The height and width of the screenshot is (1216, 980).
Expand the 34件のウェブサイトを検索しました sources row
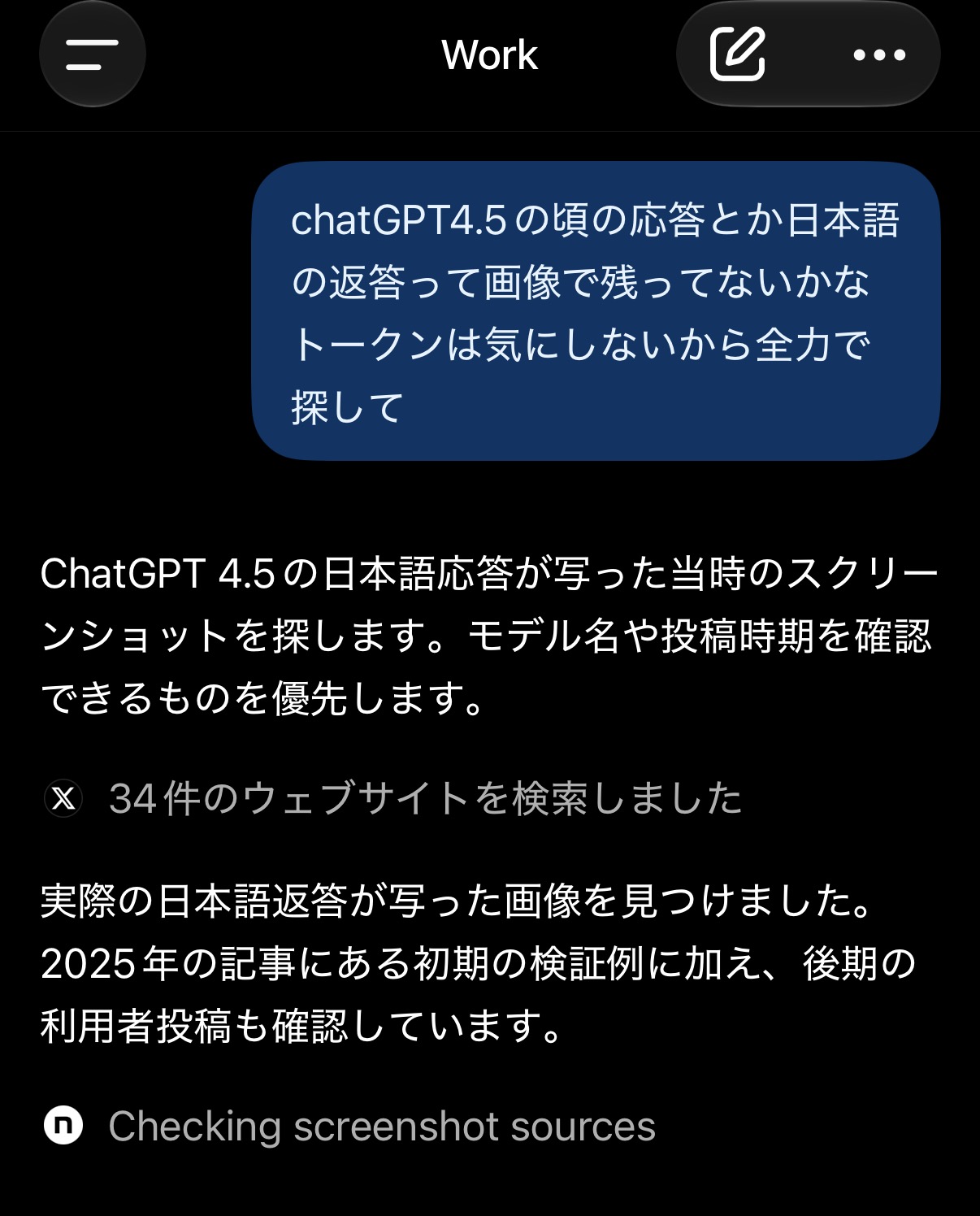393,798
